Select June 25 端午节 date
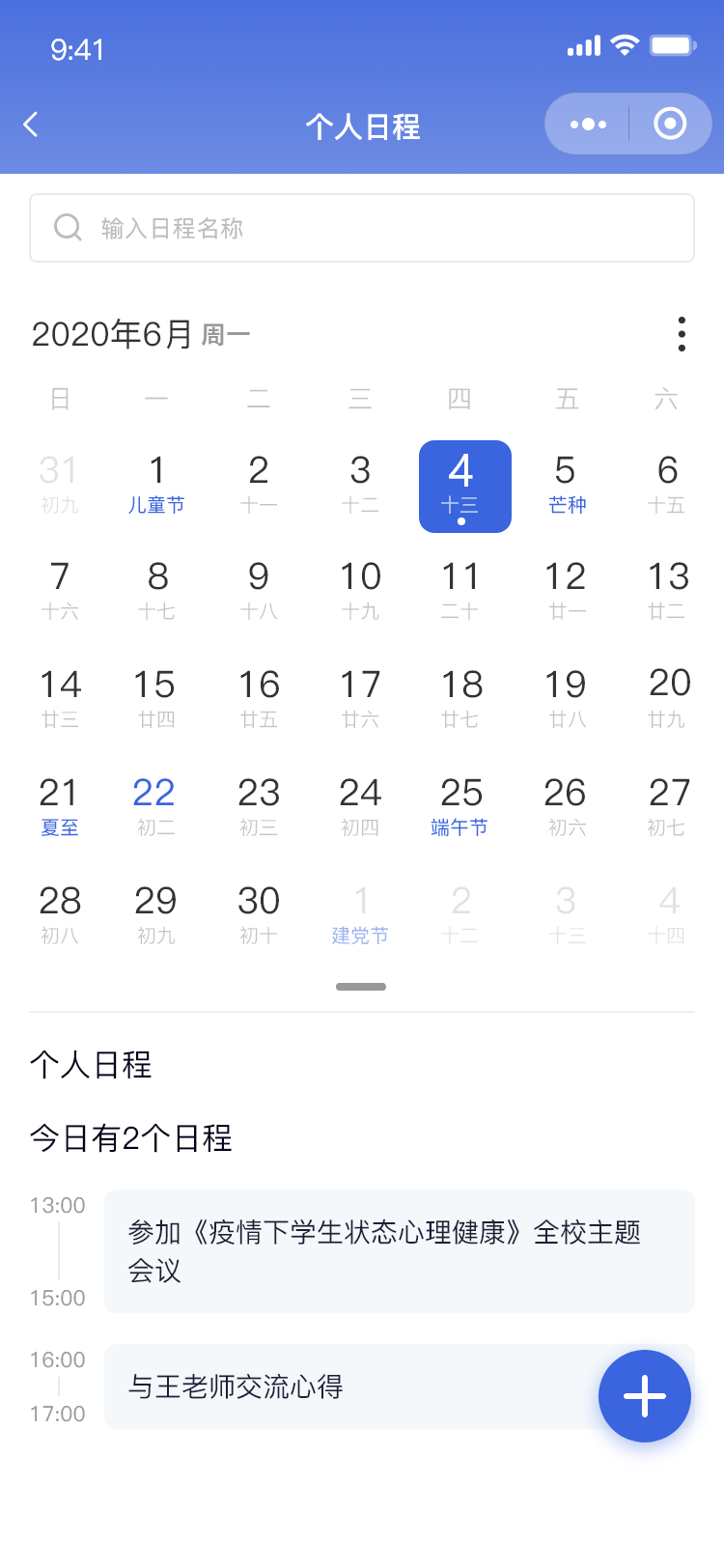 point(460,807)
